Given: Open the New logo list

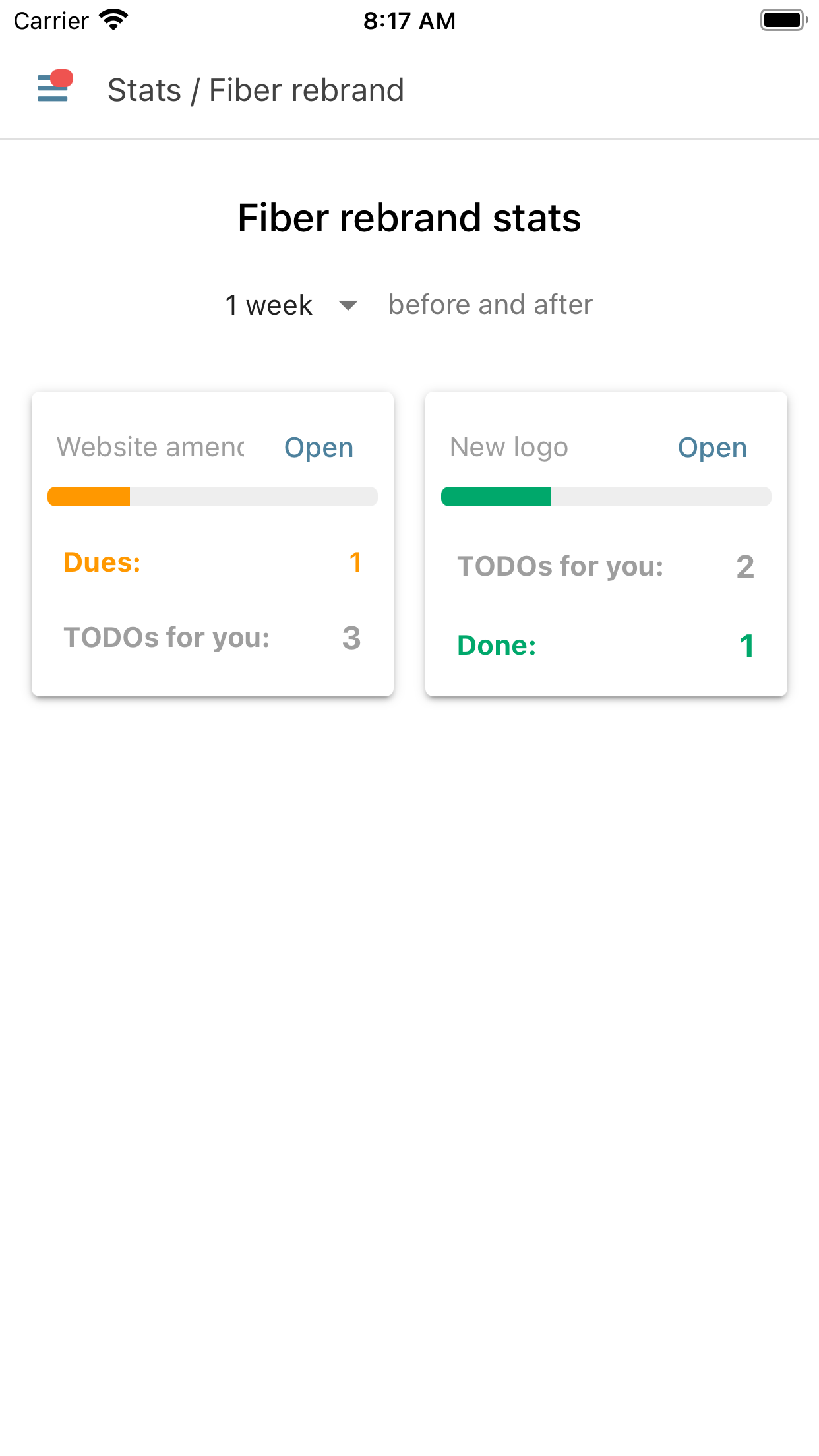Looking at the screenshot, I should (712, 448).
